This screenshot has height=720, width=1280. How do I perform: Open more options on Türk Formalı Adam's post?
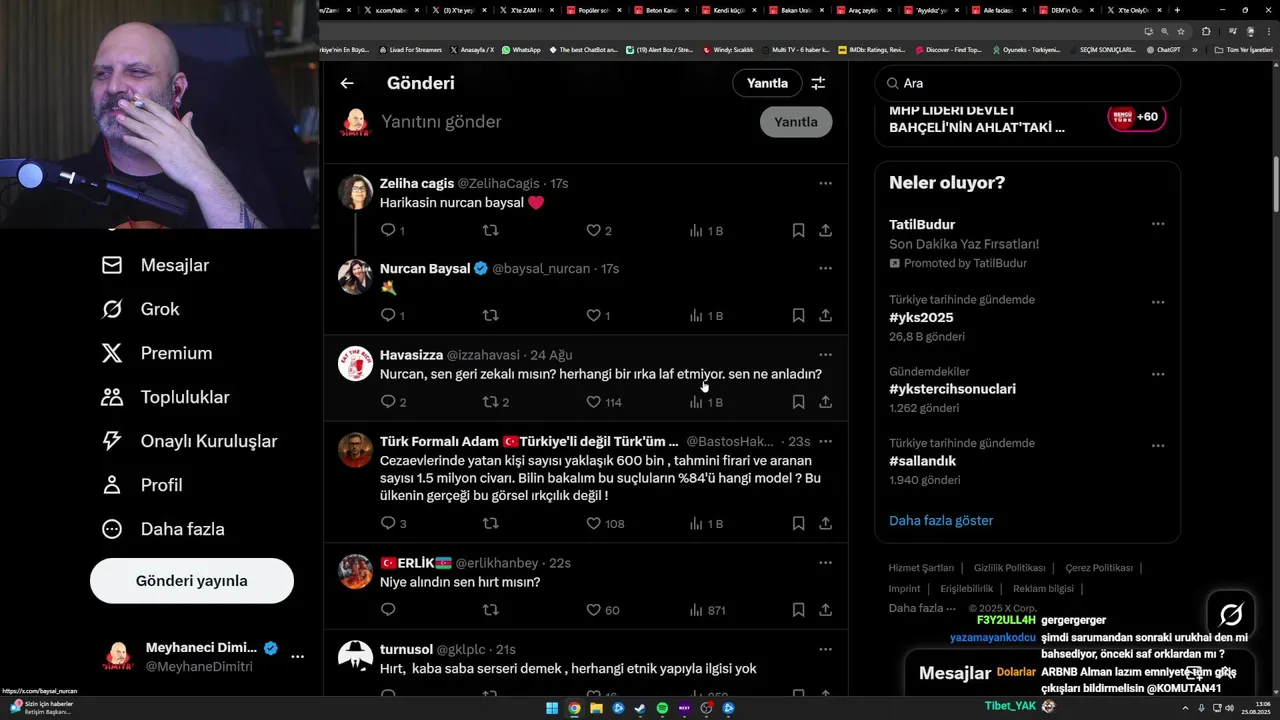tap(825, 441)
